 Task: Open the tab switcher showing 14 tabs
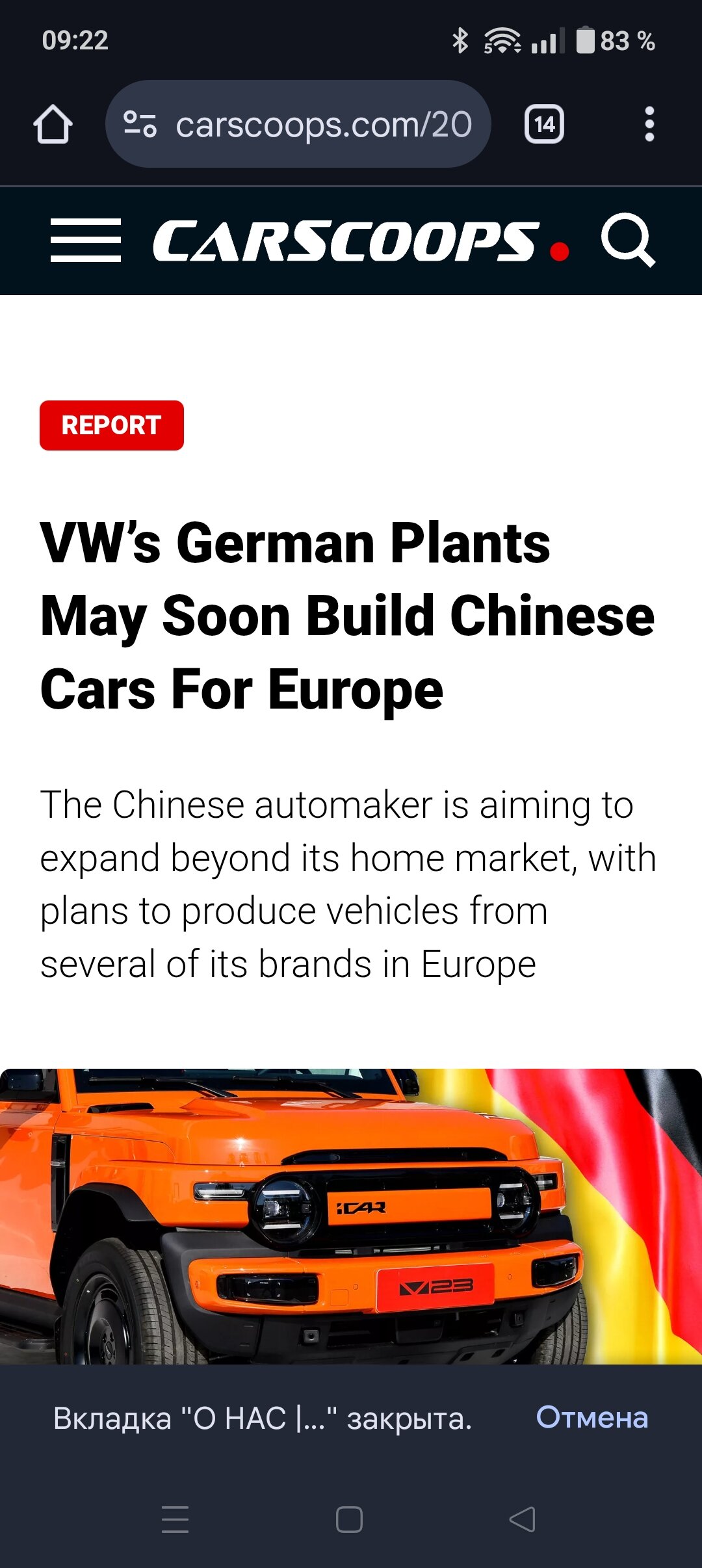click(x=544, y=124)
